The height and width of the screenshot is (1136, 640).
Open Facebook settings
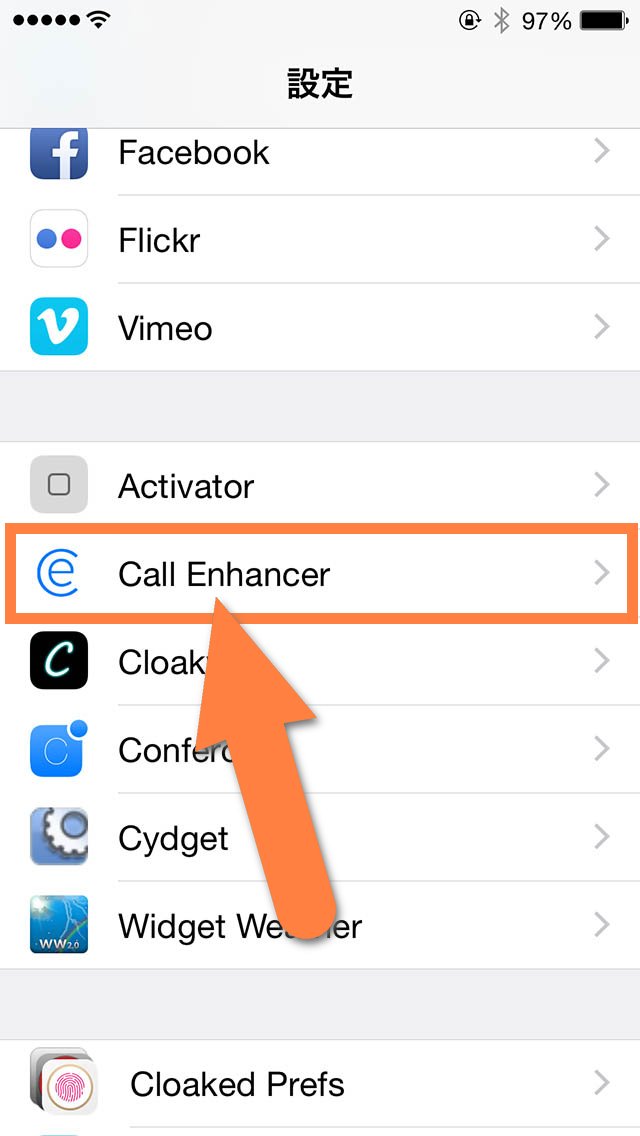(320, 154)
